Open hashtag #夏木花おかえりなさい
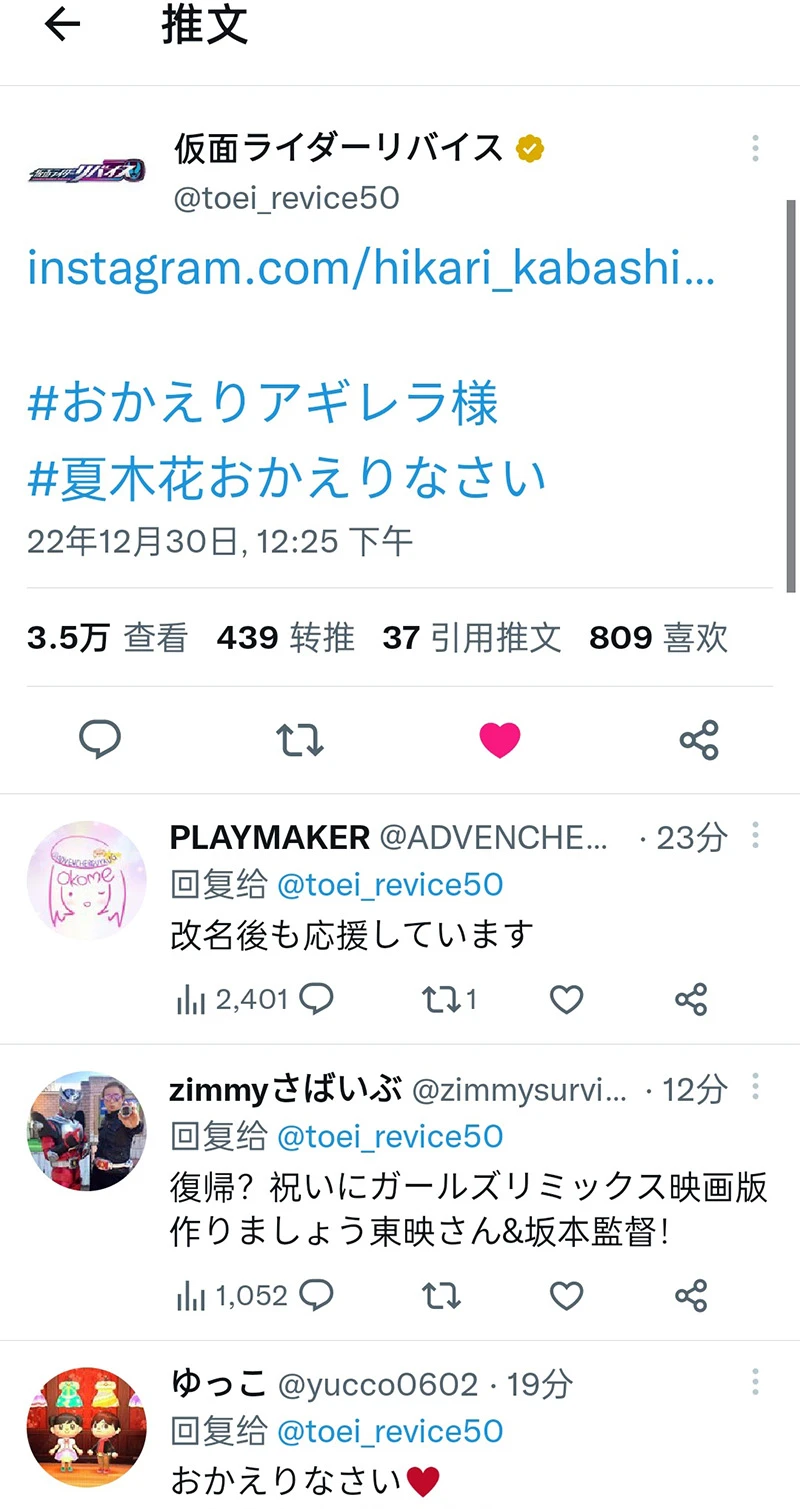Viewport: 800px width, 1509px height. coord(287,477)
